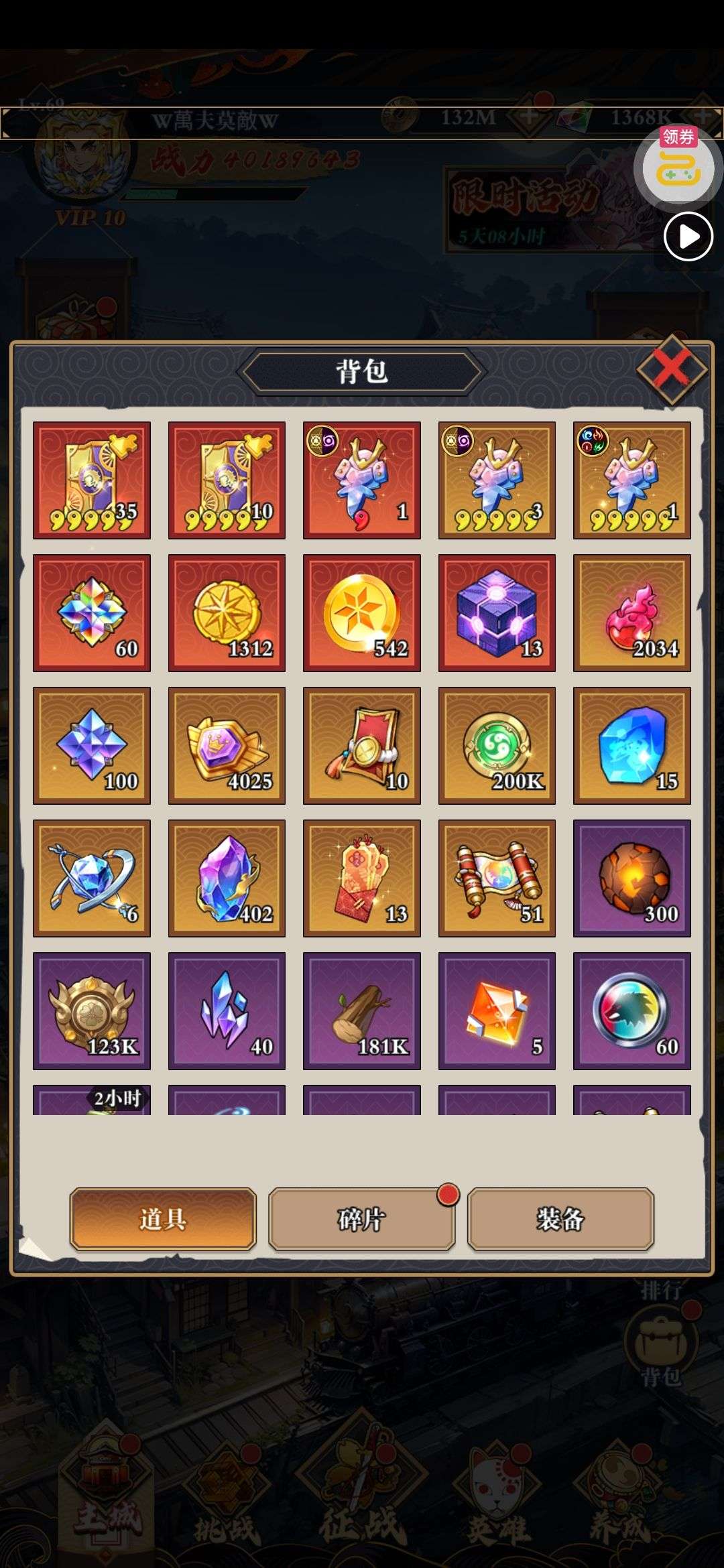Select the purple cube item with 13
724x1568 pixels.
click(x=497, y=613)
